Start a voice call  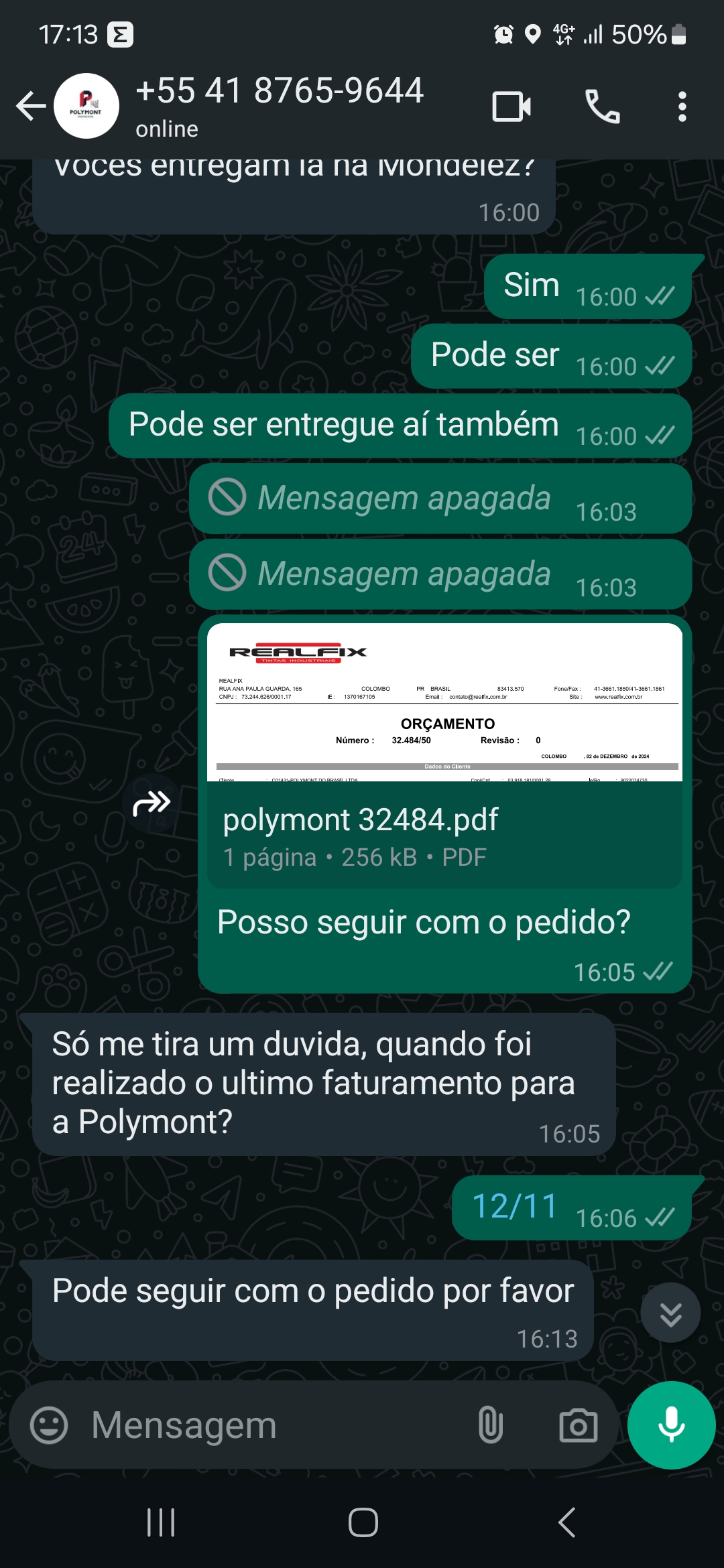602,106
